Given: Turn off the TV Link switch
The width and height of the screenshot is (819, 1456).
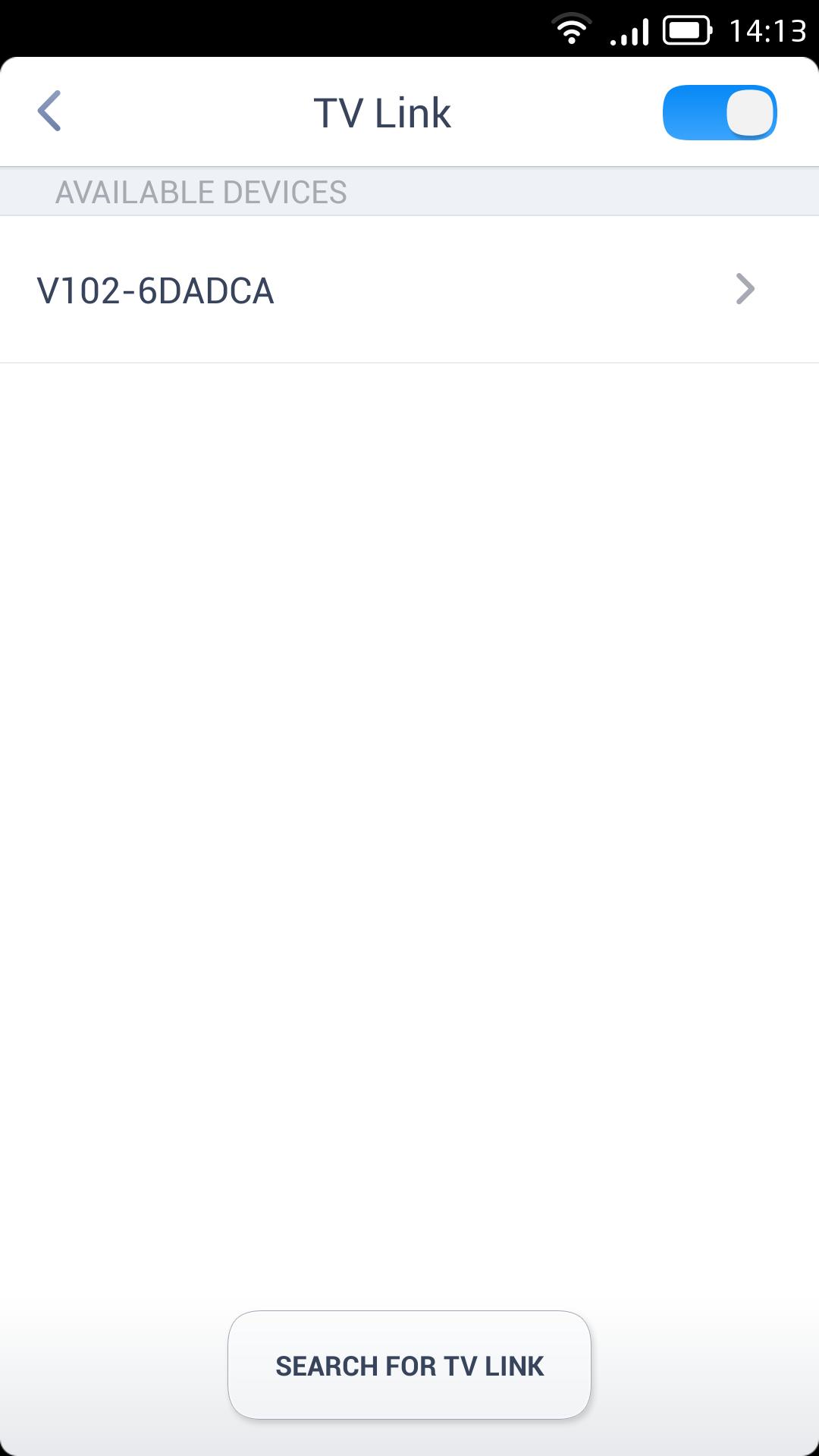Looking at the screenshot, I should pos(719,113).
